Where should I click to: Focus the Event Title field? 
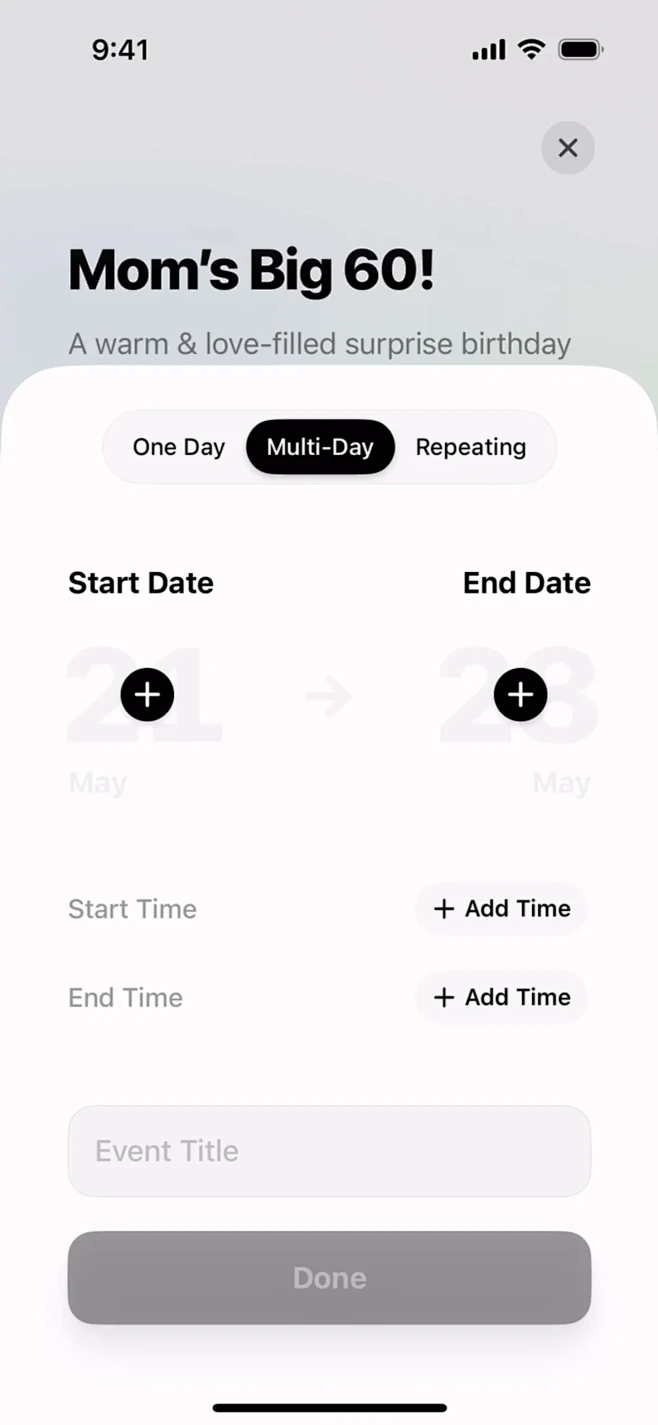[329, 1151]
